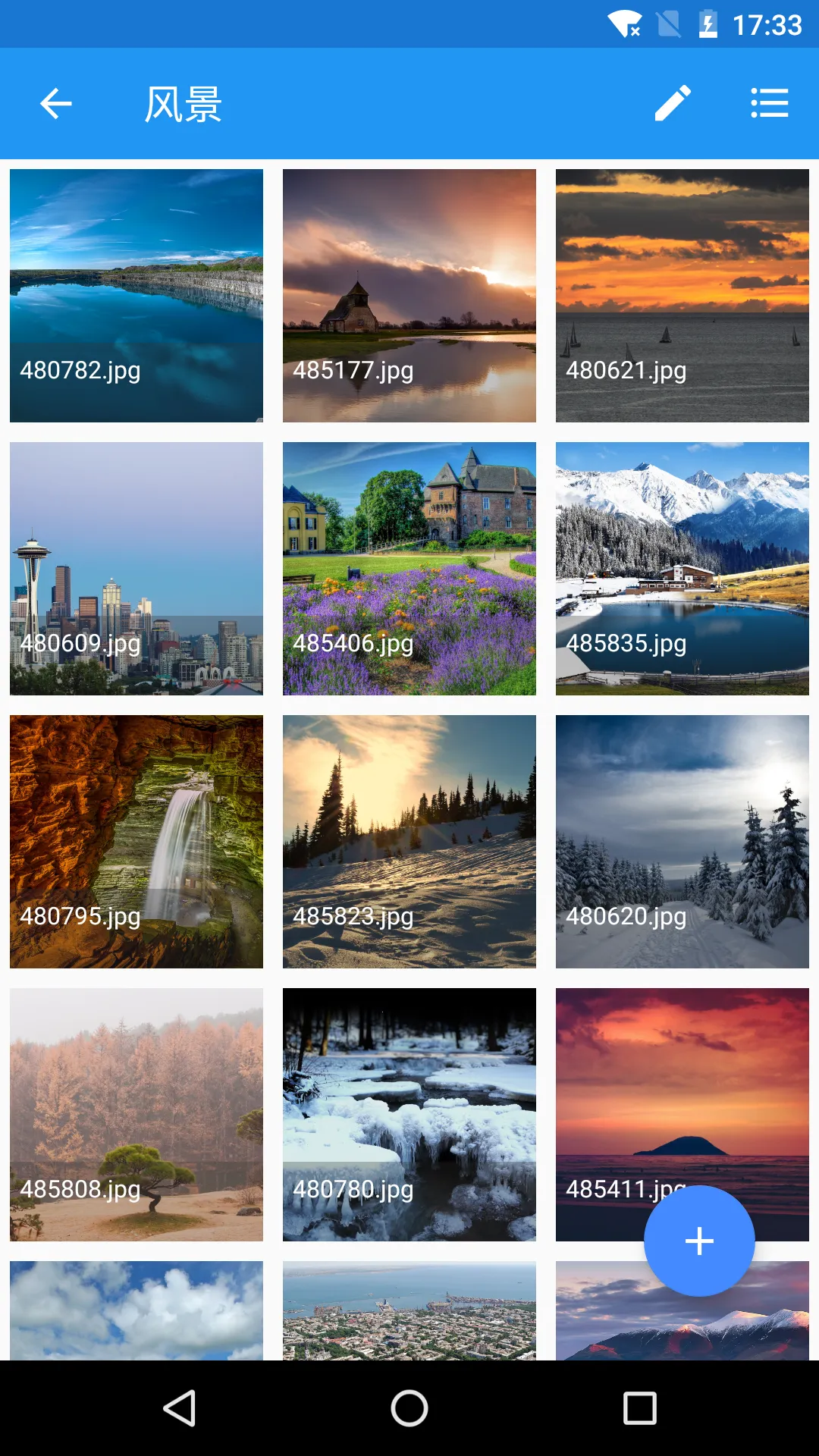Open the edit pencil icon
Viewport: 819px width, 1456px height.
(674, 103)
